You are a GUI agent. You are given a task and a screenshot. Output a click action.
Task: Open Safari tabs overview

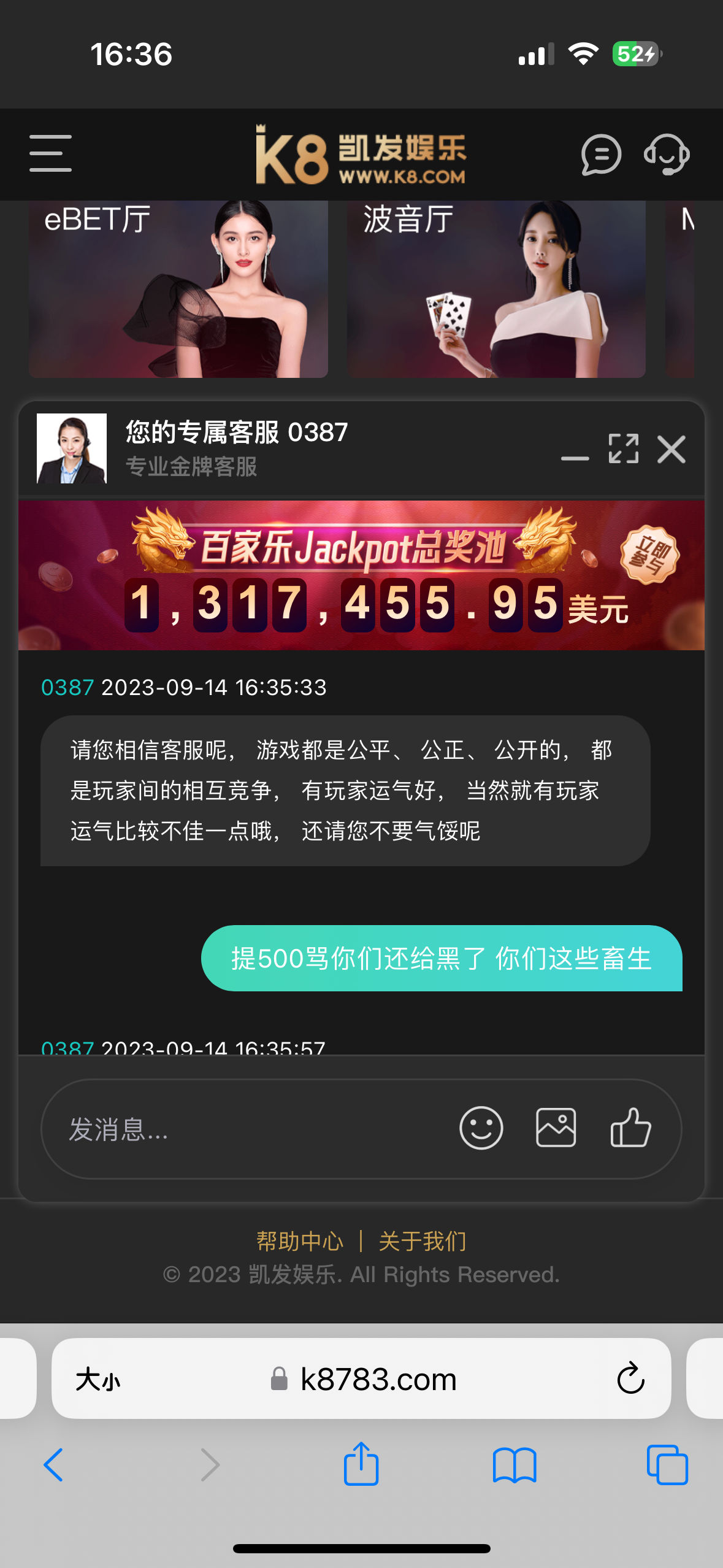point(667,1465)
